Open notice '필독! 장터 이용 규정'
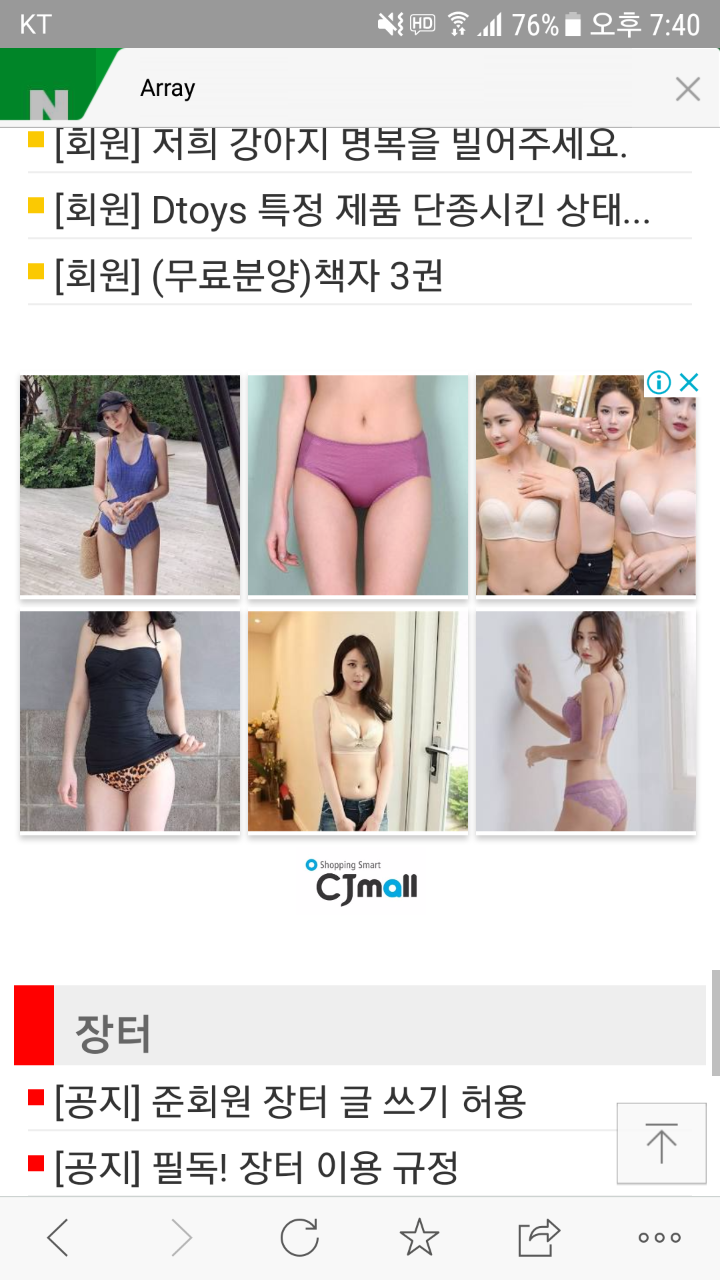Image resolution: width=720 pixels, height=1280 pixels. 256,1166
